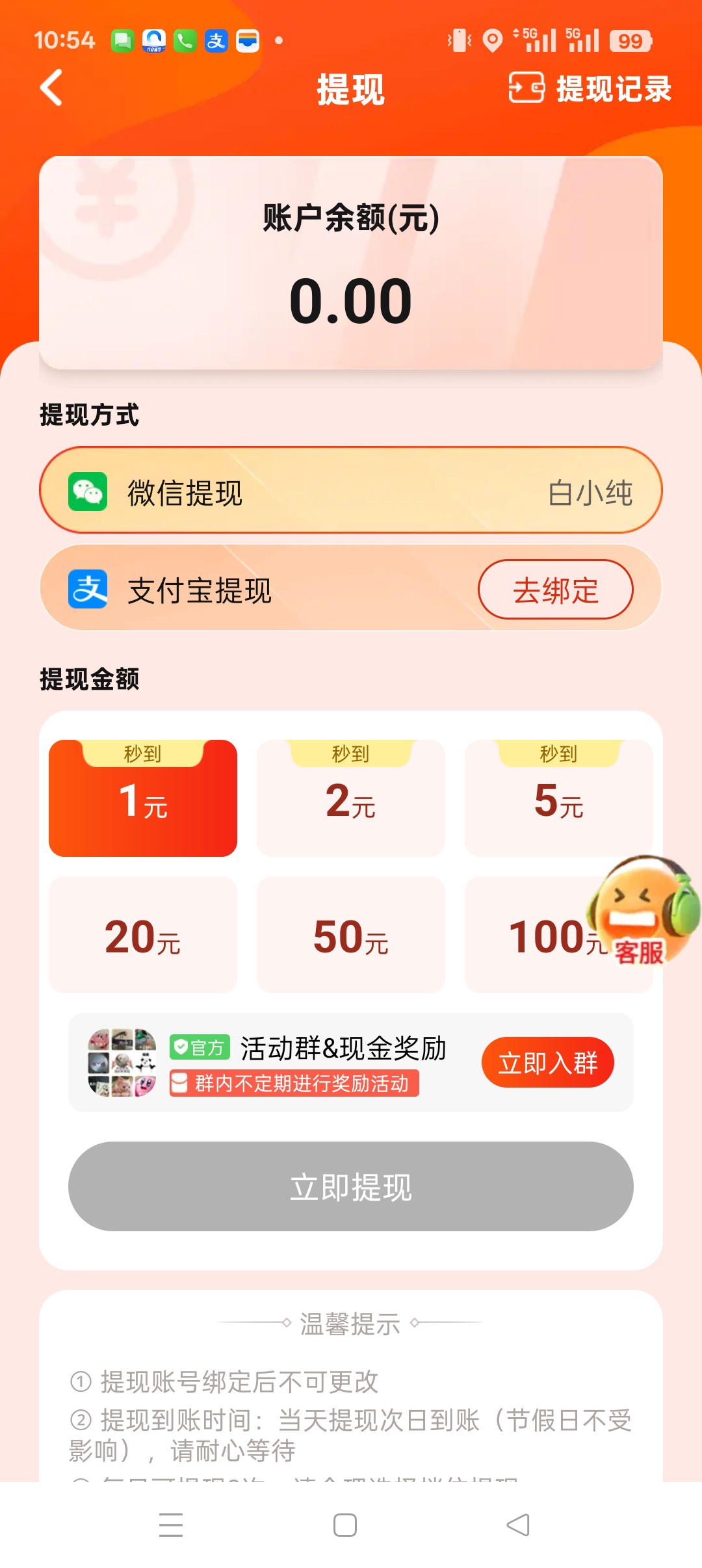Image resolution: width=702 pixels, height=1568 pixels.
Task: Switch payout method to 微信提现
Action: pyautogui.click(x=351, y=491)
